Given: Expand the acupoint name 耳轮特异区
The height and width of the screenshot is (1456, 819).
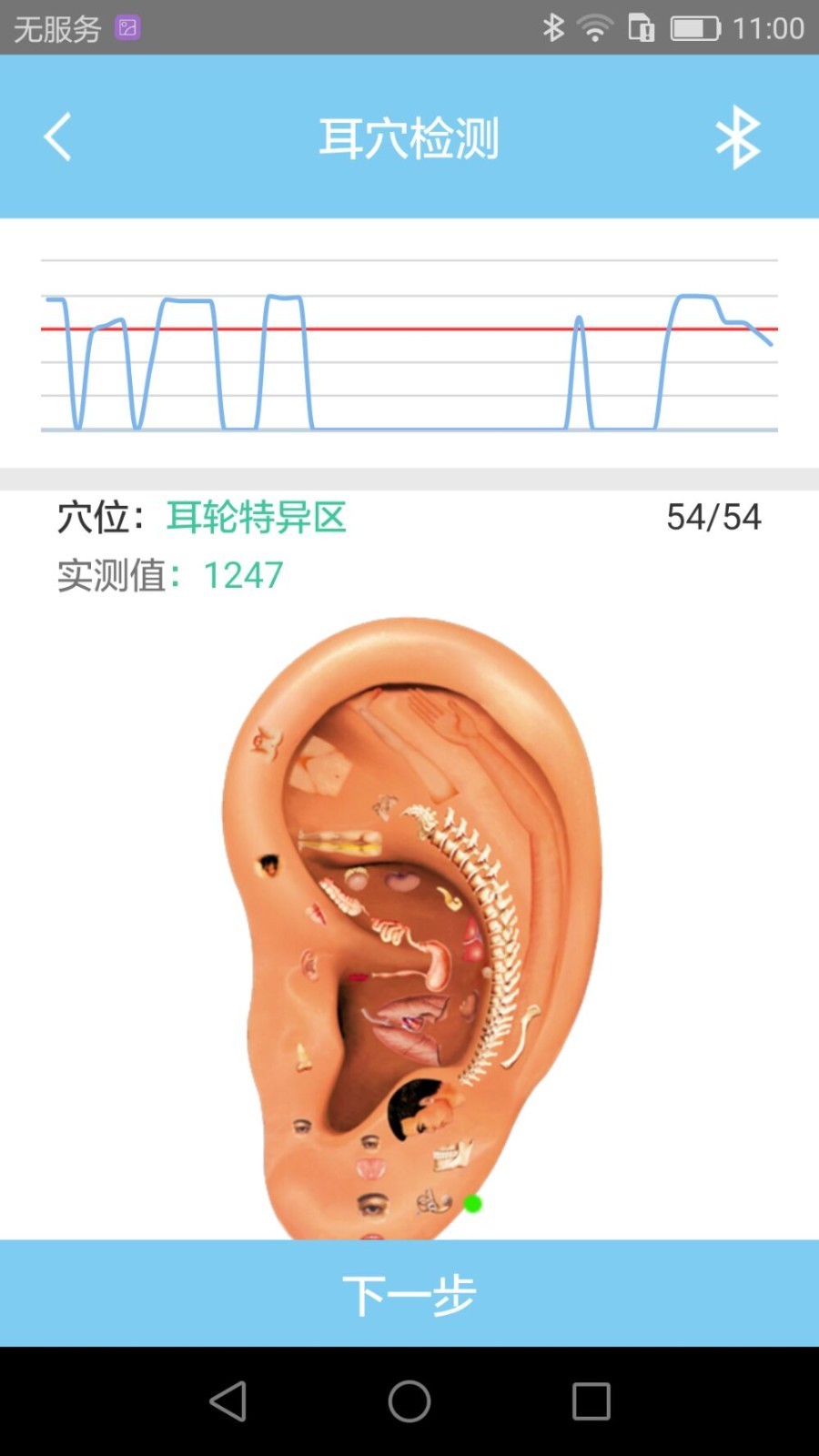Looking at the screenshot, I should pyautogui.click(x=257, y=517).
